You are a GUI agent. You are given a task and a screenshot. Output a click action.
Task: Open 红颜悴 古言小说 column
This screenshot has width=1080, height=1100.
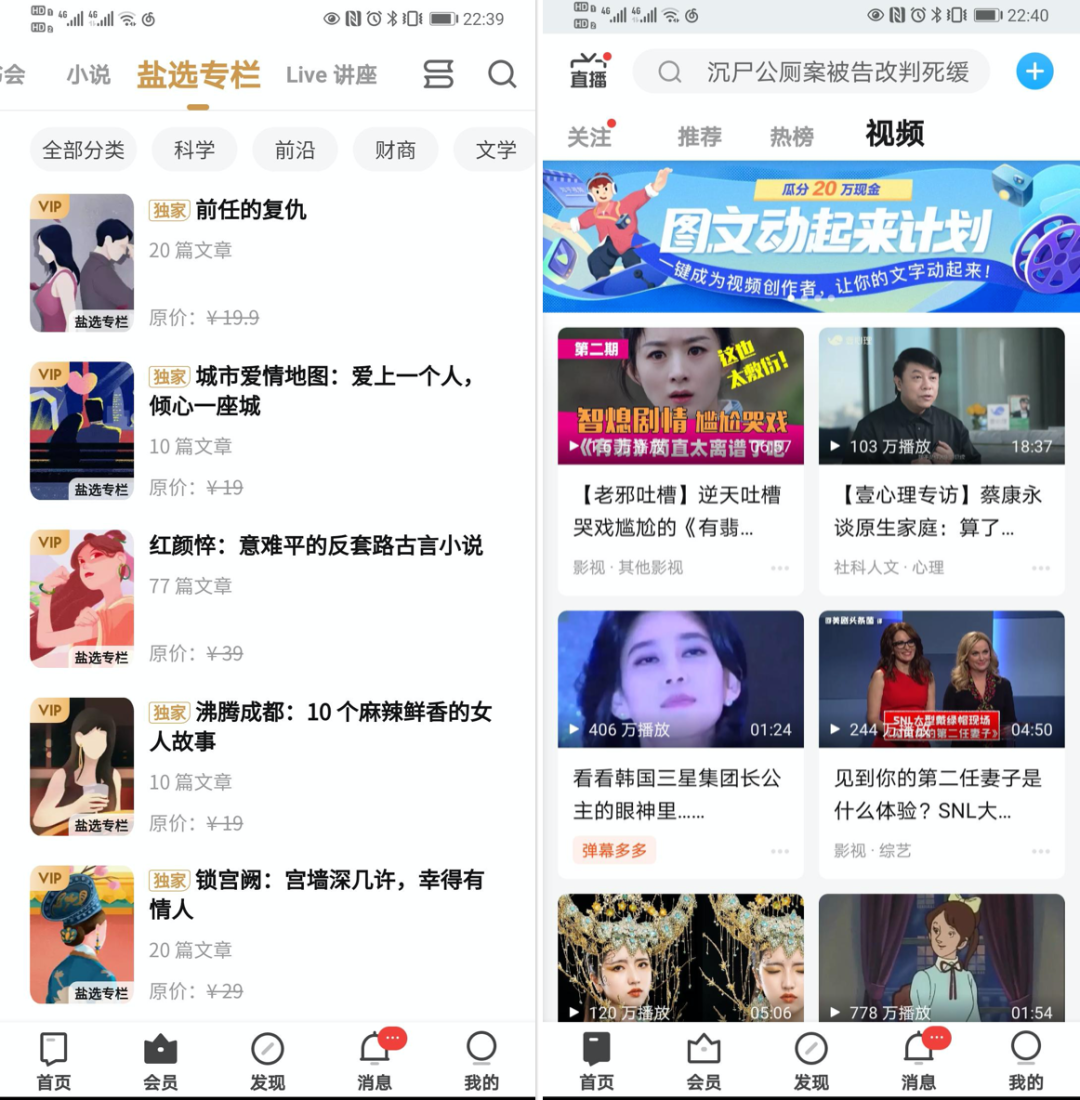[x=316, y=546]
